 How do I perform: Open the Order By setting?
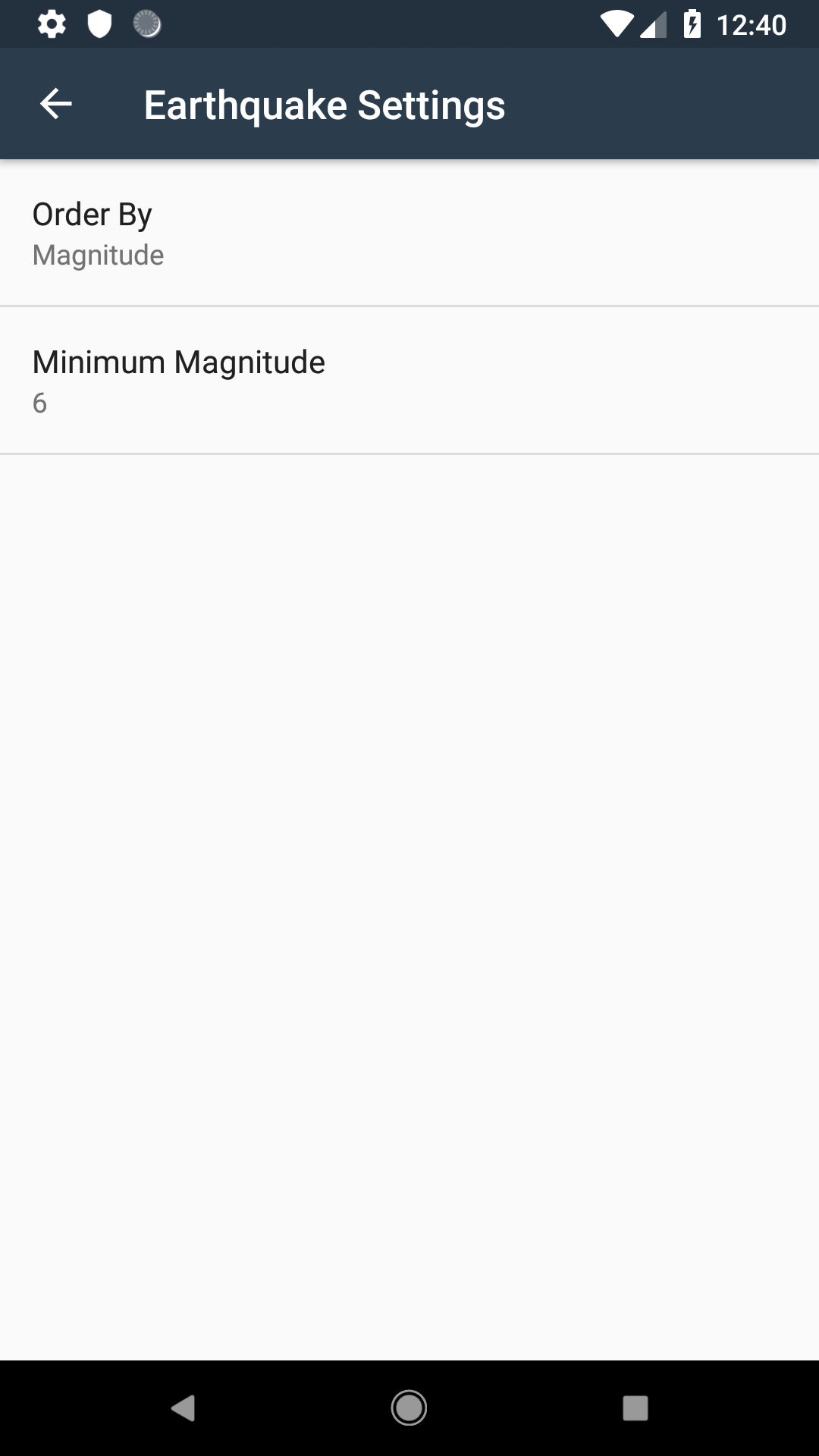click(x=409, y=232)
